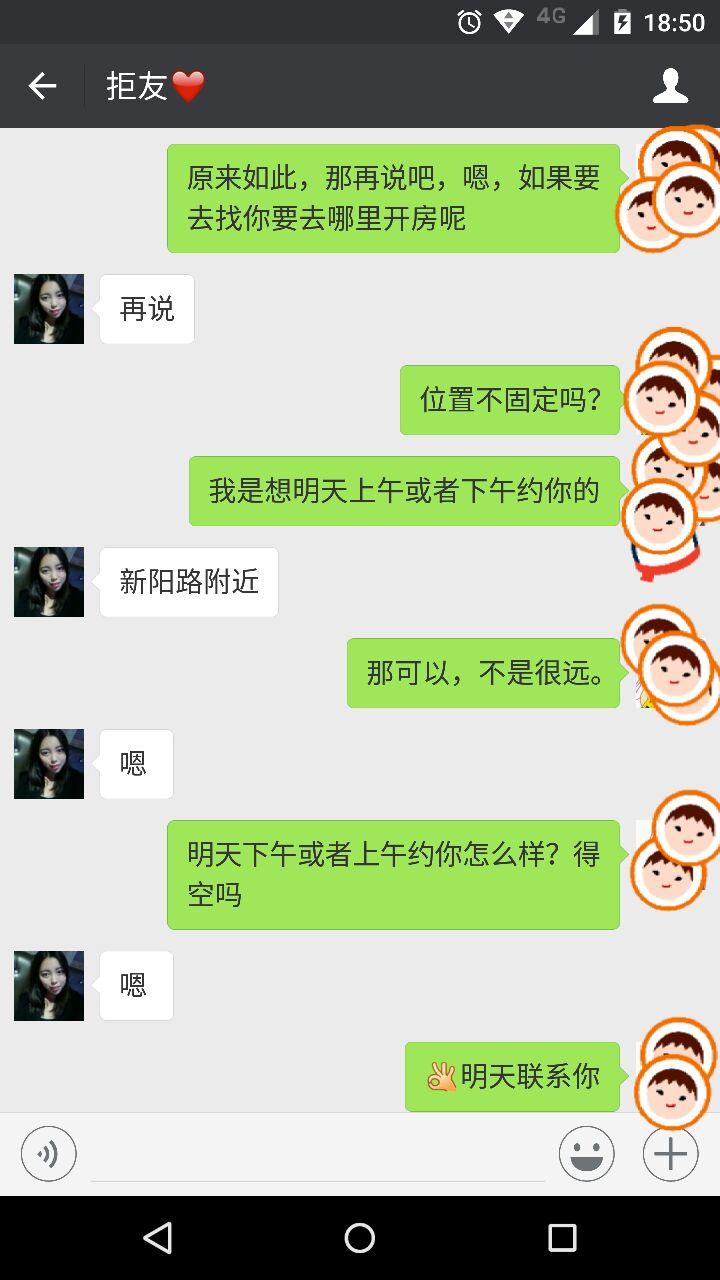Open chat info profile icon
Image resolution: width=720 pixels, height=1280 pixels.
coord(670,86)
